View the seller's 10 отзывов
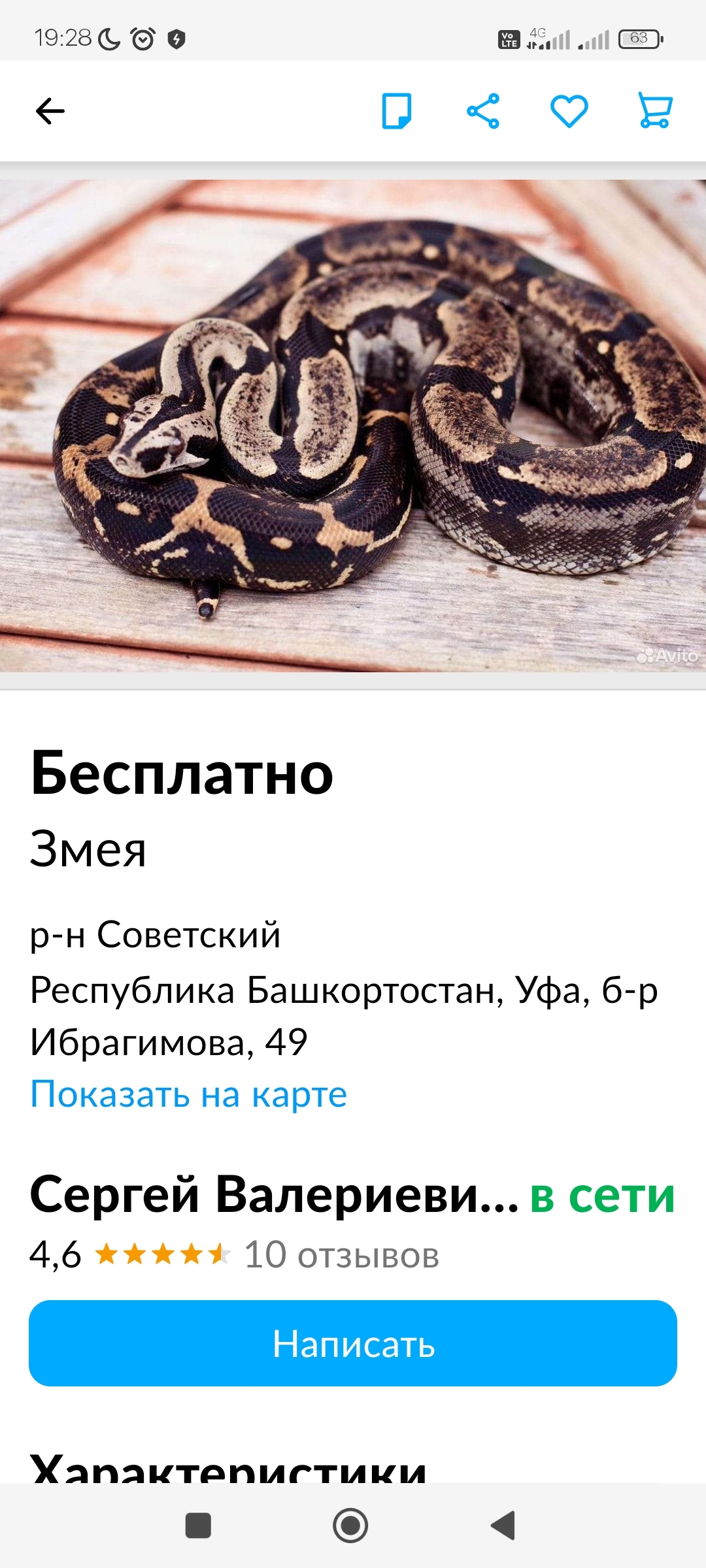 [341, 1255]
